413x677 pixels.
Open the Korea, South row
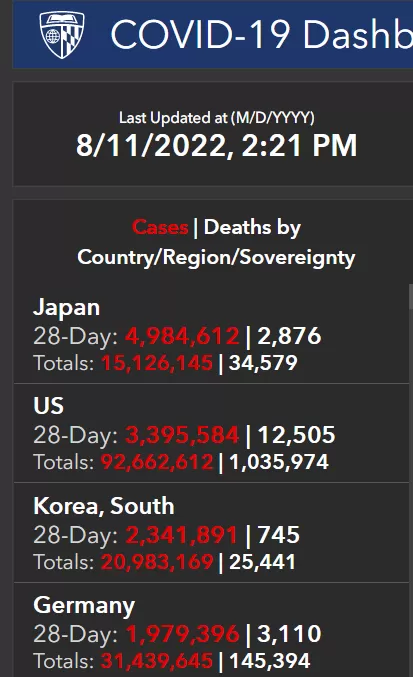pos(211,532)
